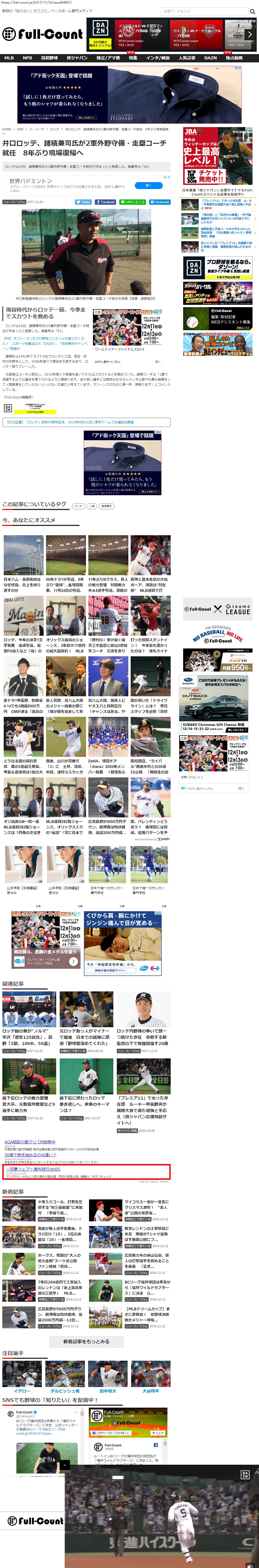This screenshot has height=1568, width=259.
Task: Bookmark the article with B! Bookmark
Action: [x=160, y=202]
